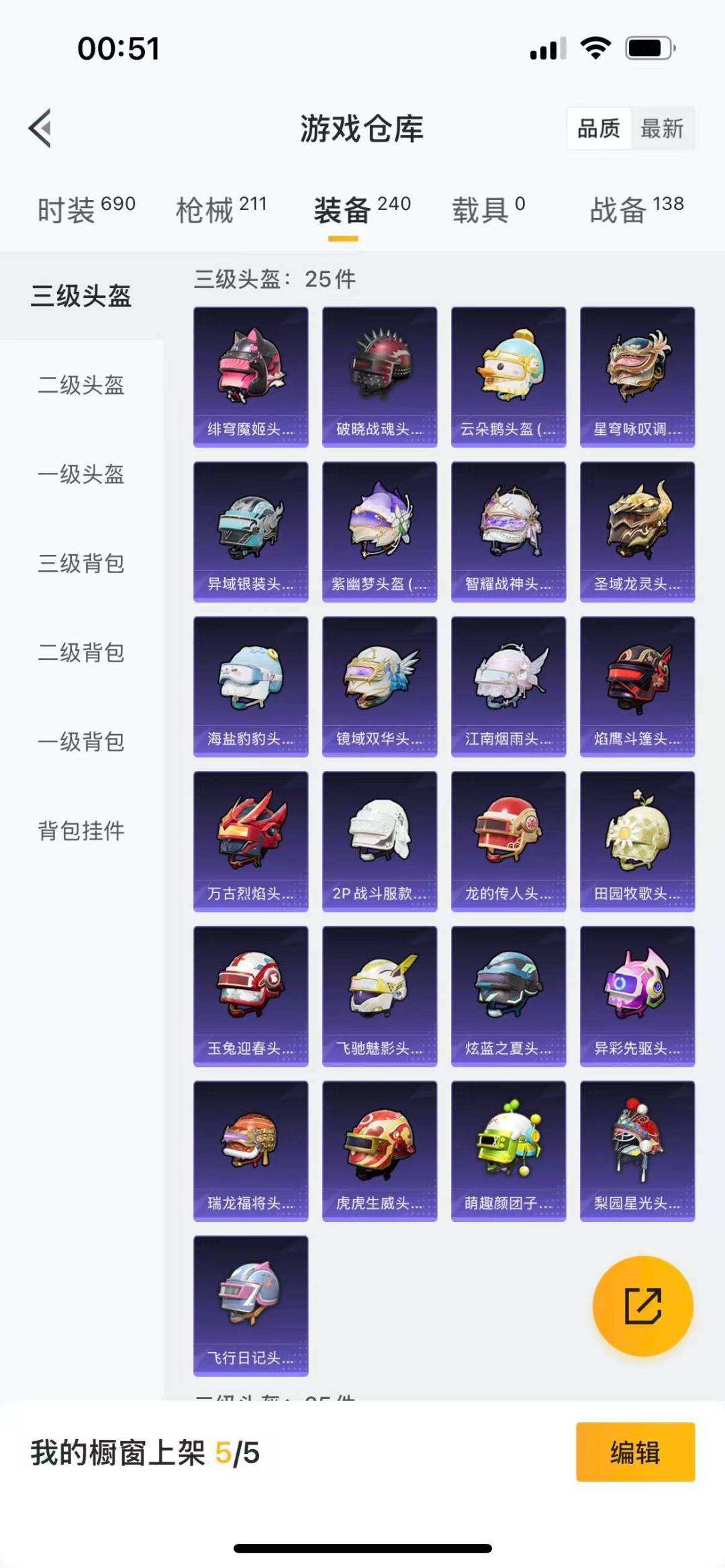The width and height of the screenshot is (725, 1568).
Task: Select the 一级头盔 category
Action: click(x=81, y=474)
